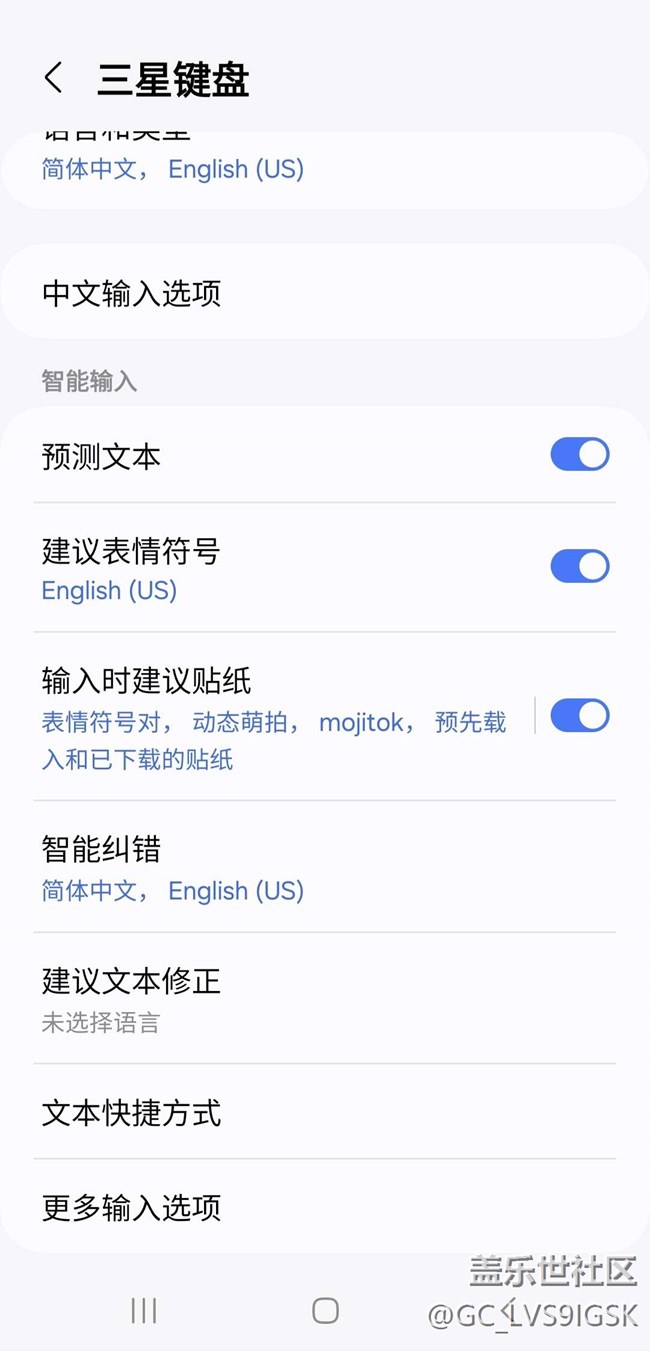
Task: Go back from 三星键盘 settings
Action: click(x=54, y=78)
